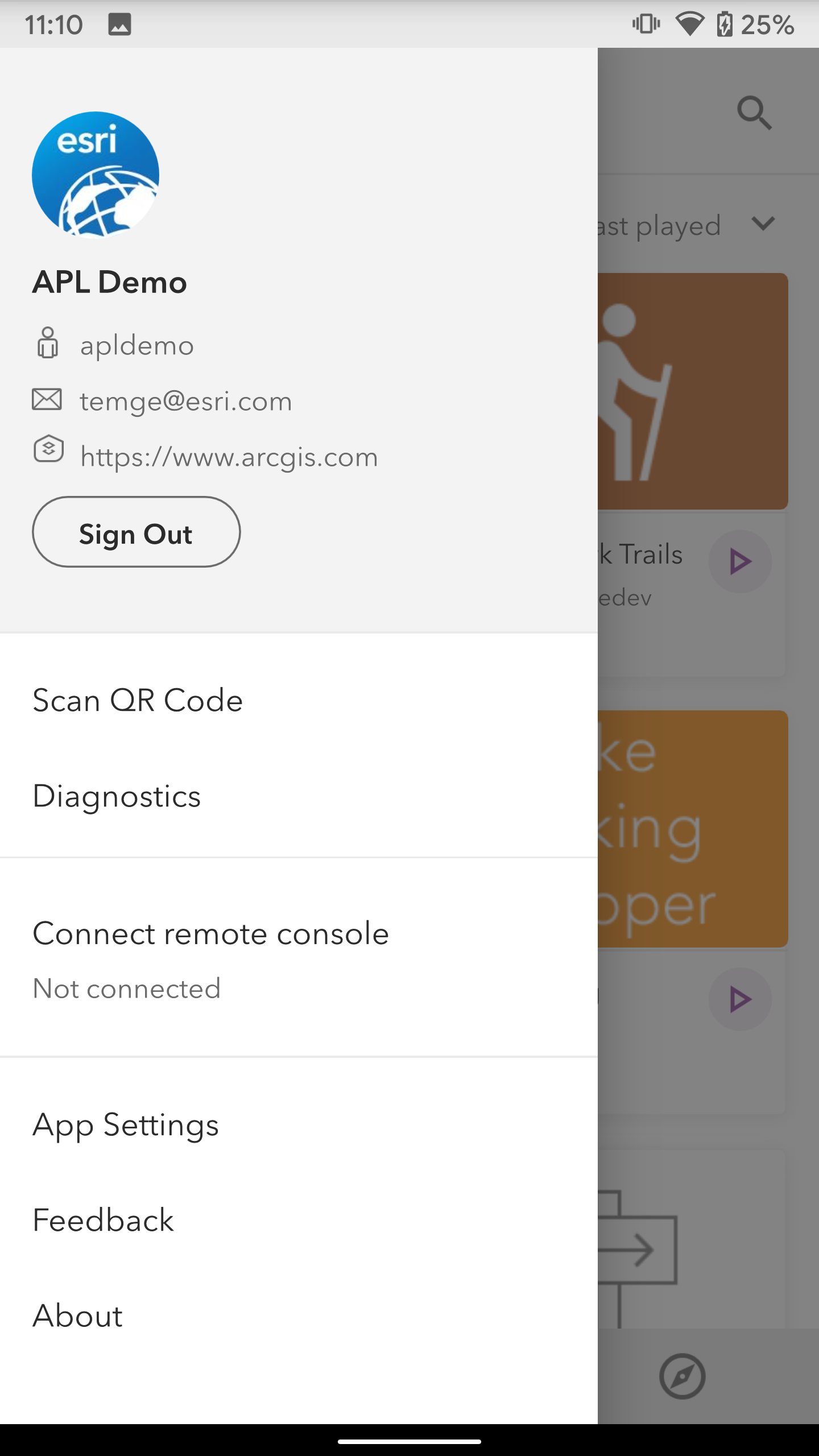The height and width of the screenshot is (1456, 819).
Task: Open Scan QR Code
Action: click(137, 700)
